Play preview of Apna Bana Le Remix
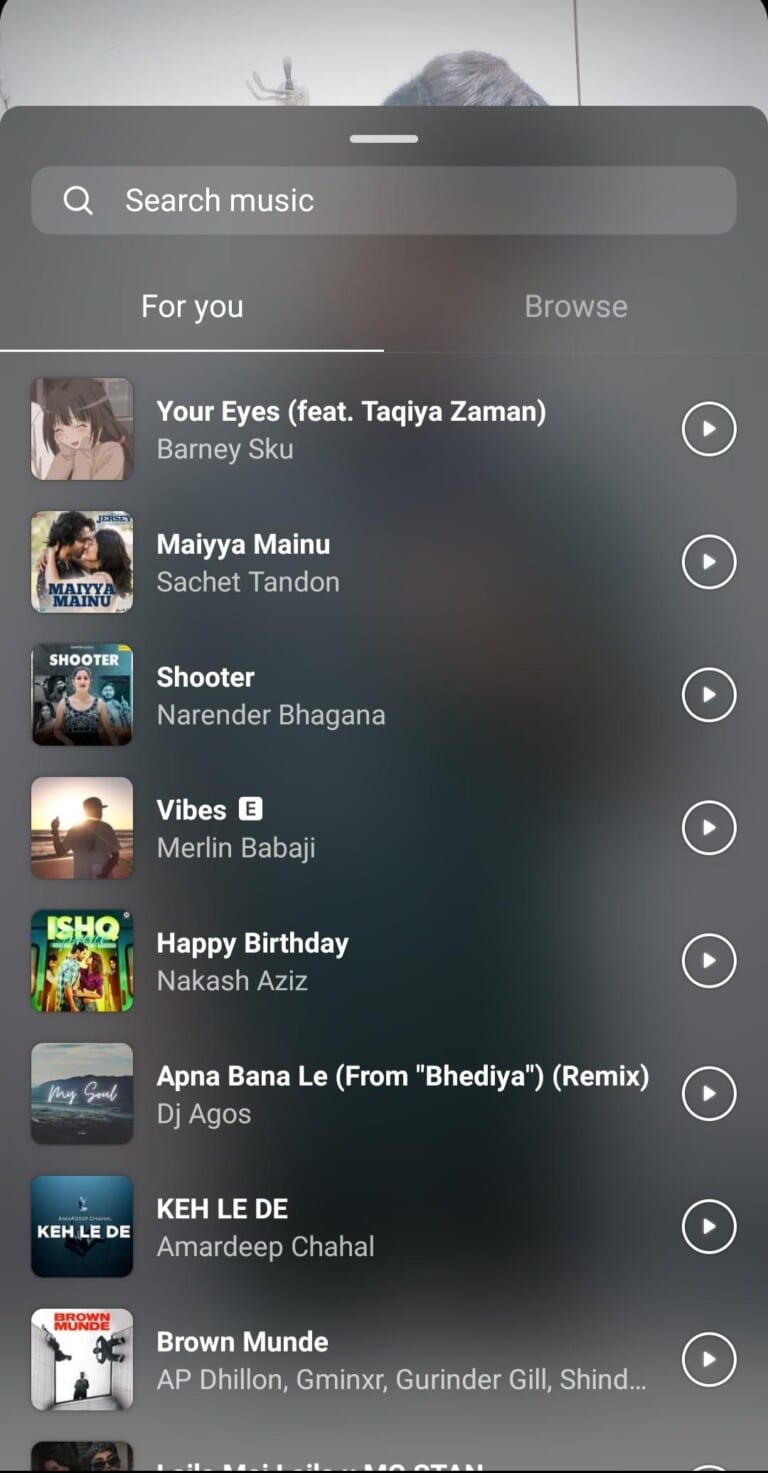Screen dimensions: 768x1473 (x=708, y=1094)
